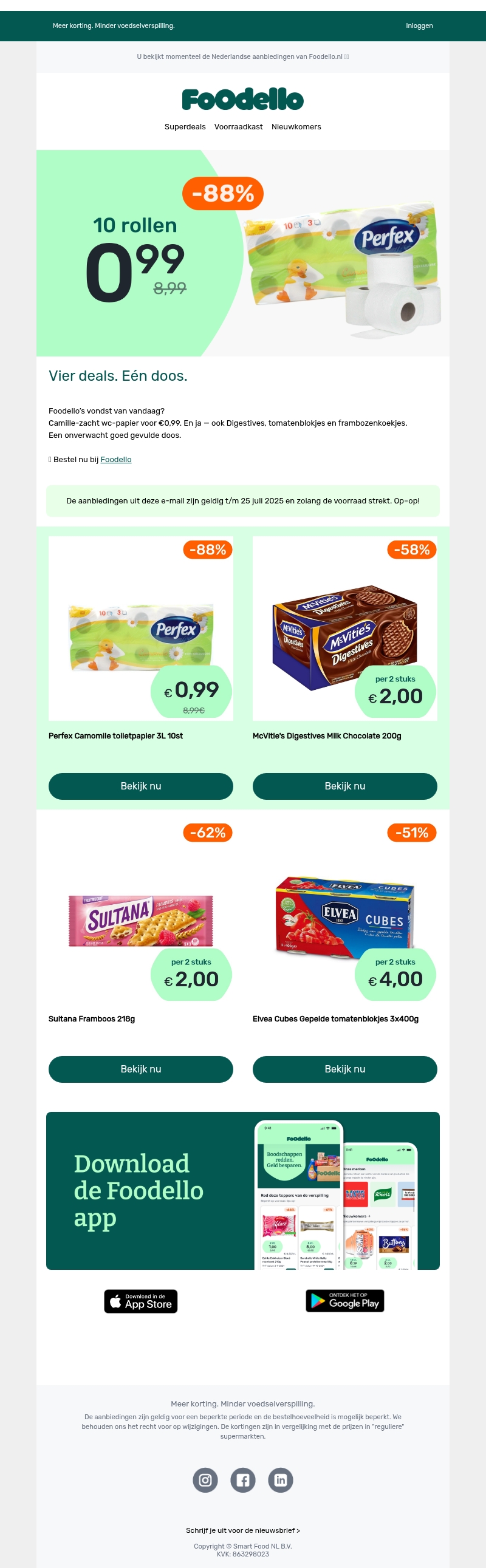486x1568 pixels.
Task: Open the Perfex 10 rollen hero banner
Action: 242,253
